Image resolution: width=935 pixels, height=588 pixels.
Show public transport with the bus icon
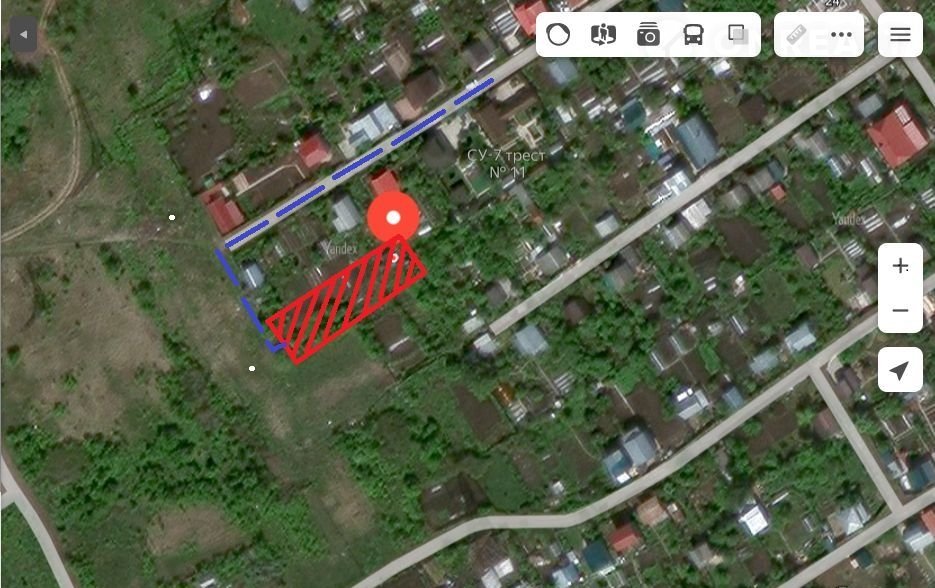tap(693, 35)
